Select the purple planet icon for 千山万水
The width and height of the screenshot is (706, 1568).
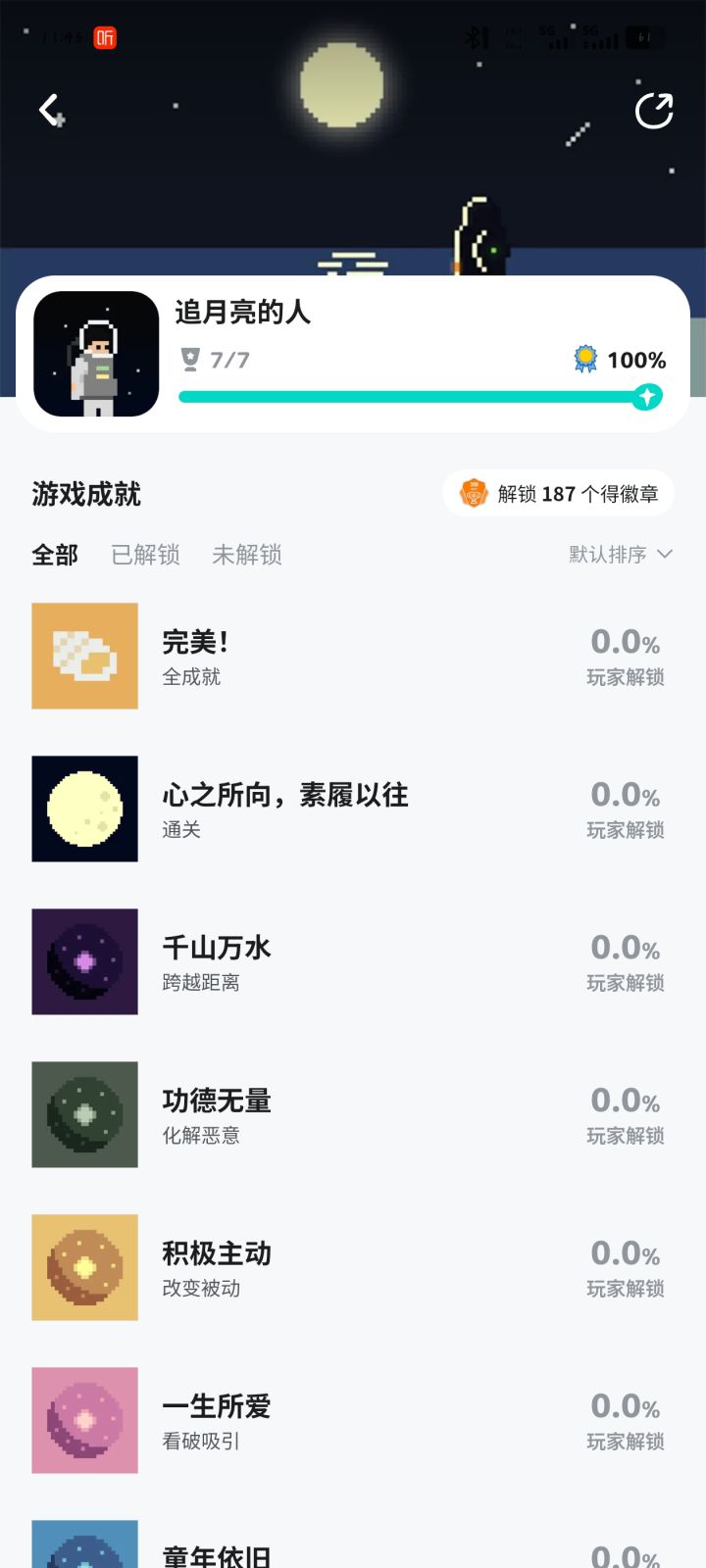pos(84,961)
